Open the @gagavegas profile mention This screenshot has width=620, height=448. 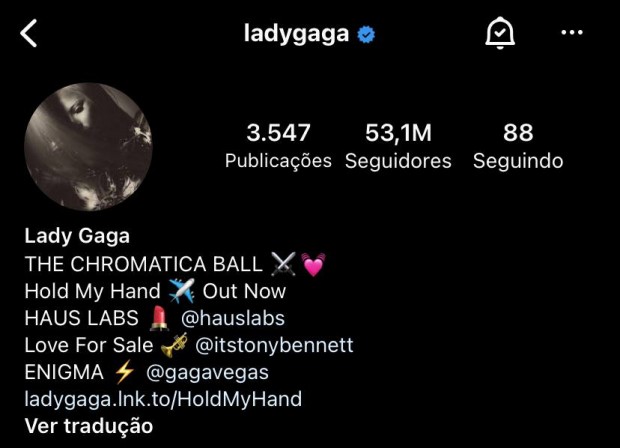tap(207, 372)
